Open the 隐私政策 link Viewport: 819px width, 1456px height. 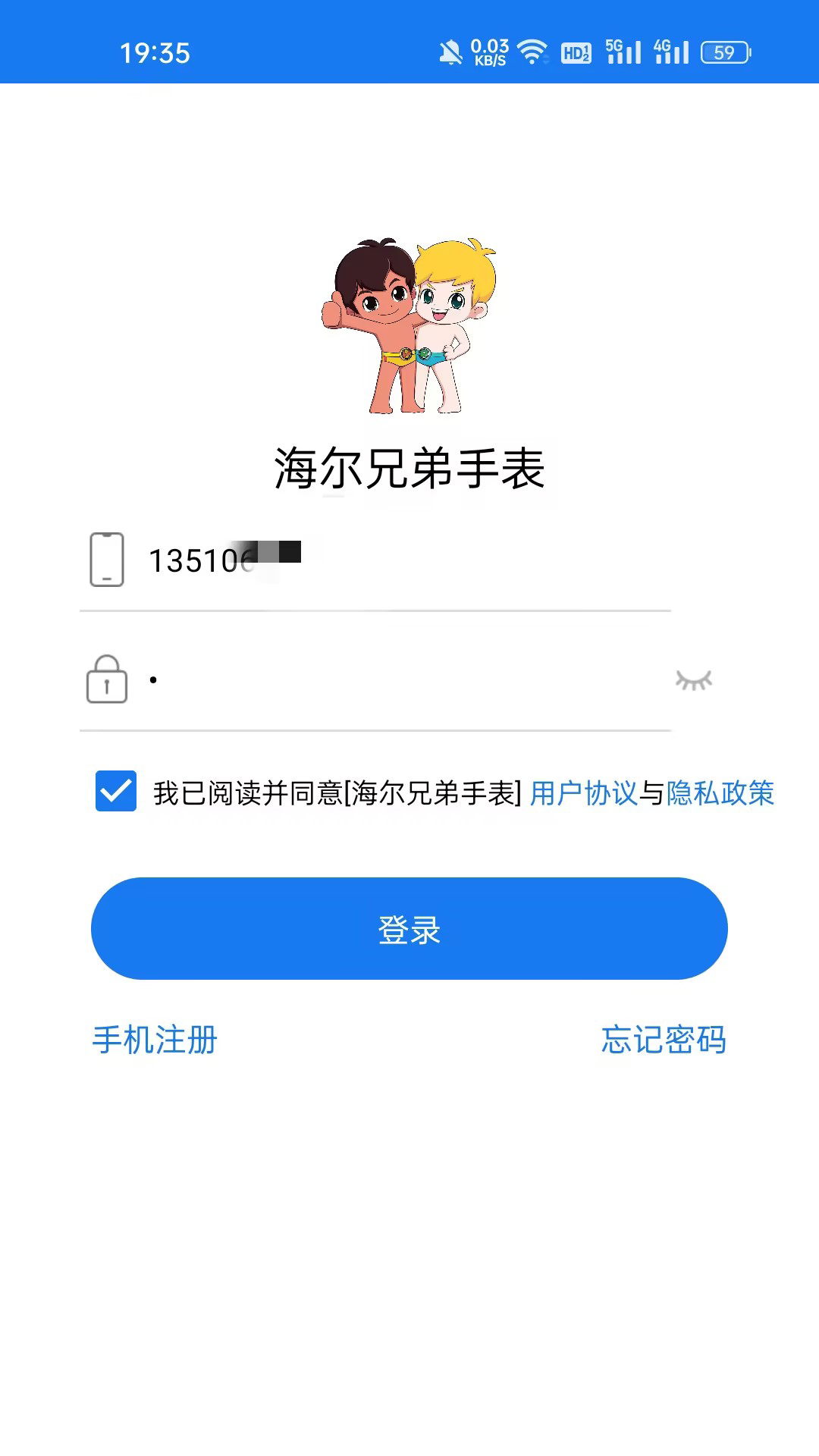(x=720, y=793)
